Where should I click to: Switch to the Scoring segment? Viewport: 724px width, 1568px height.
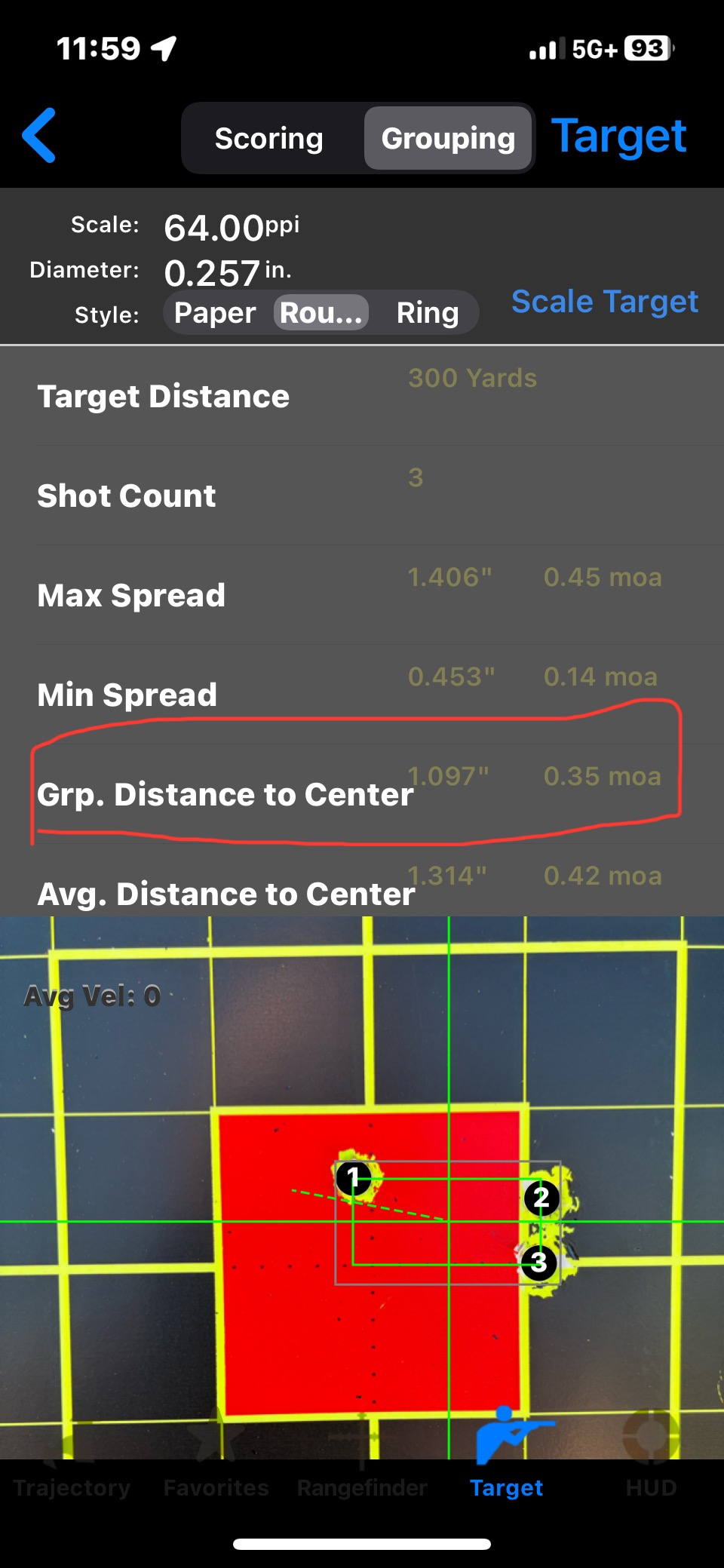[268, 139]
